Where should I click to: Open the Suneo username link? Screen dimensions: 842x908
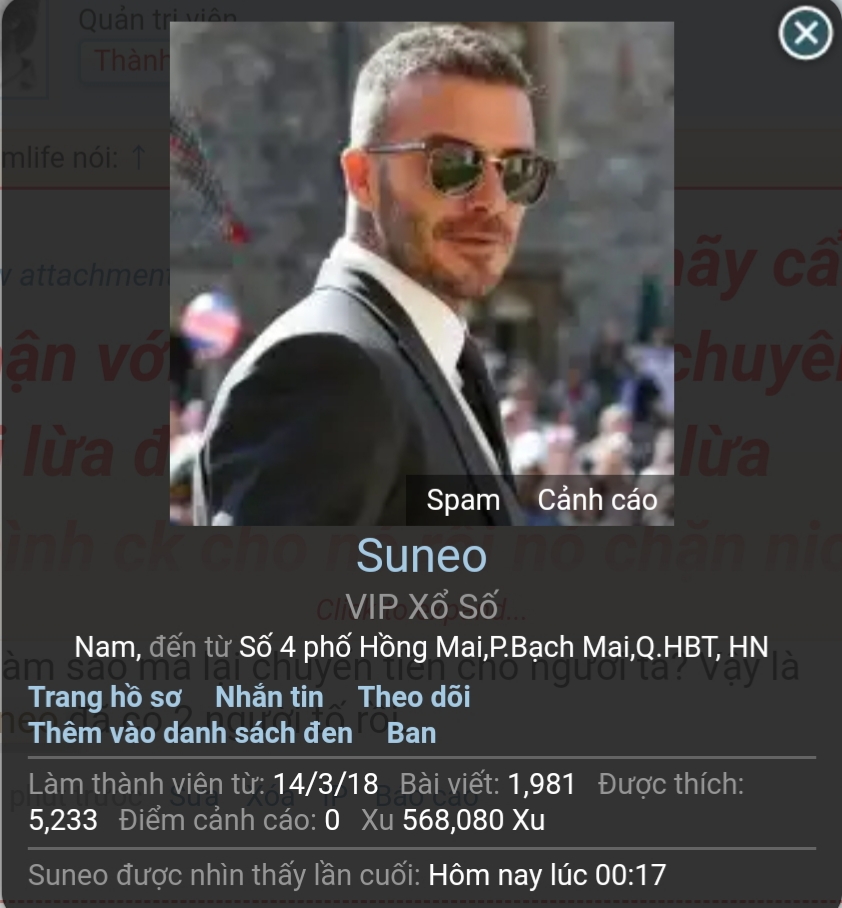click(x=421, y=557)
